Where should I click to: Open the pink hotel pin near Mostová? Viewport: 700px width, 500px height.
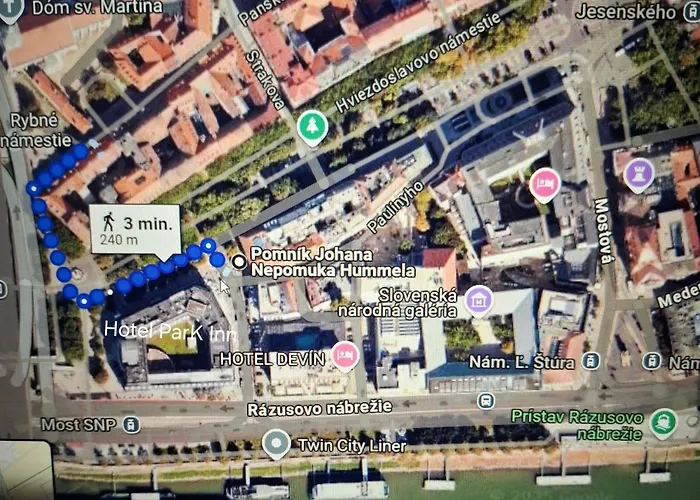pyautogui.click(x=543, y=183)
